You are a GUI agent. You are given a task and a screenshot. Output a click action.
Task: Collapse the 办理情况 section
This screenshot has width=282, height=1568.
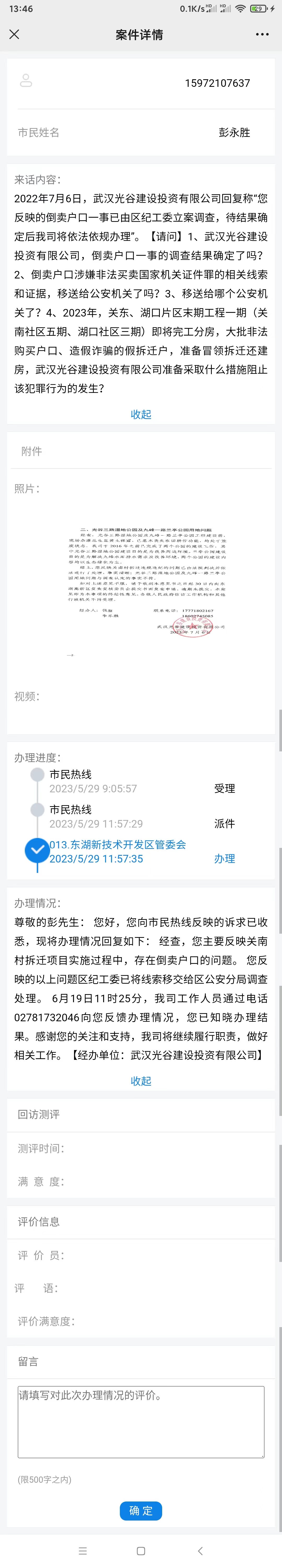[x=141, y=1081]
